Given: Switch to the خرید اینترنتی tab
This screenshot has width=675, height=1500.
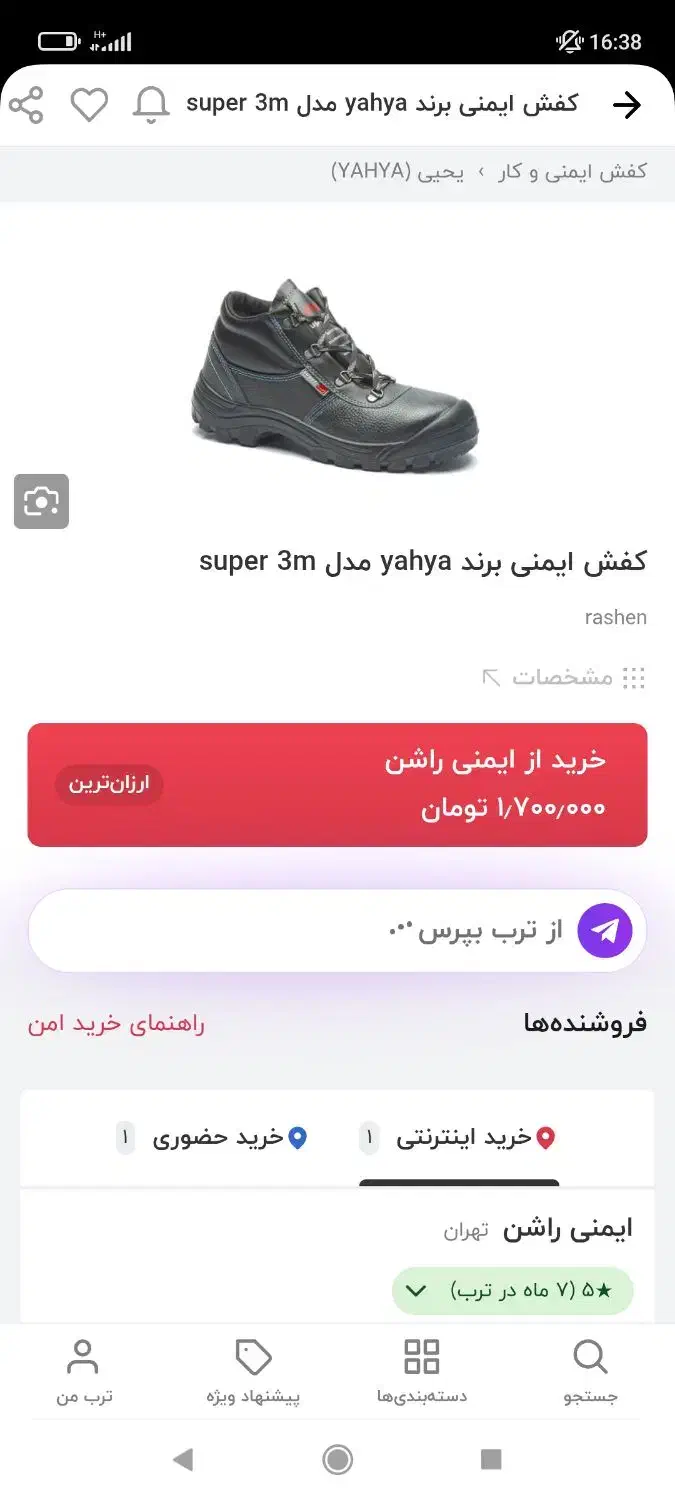Looking at the screenshot, I should click(458, 1138).
